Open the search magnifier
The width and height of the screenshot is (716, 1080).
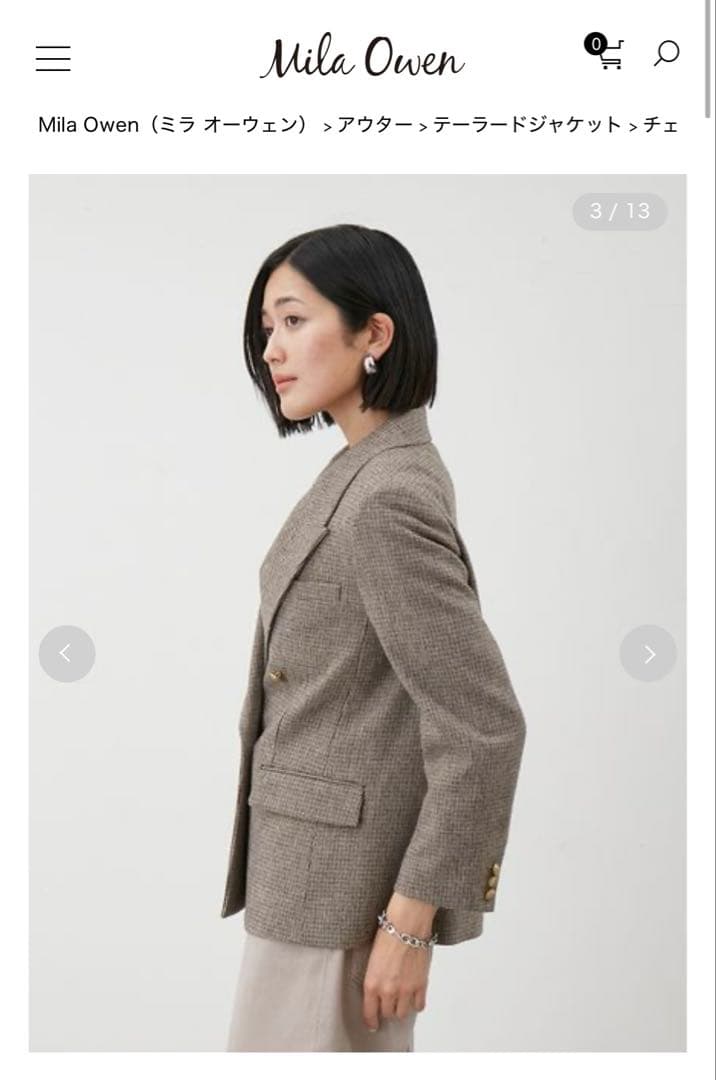(x=666, y=53)
